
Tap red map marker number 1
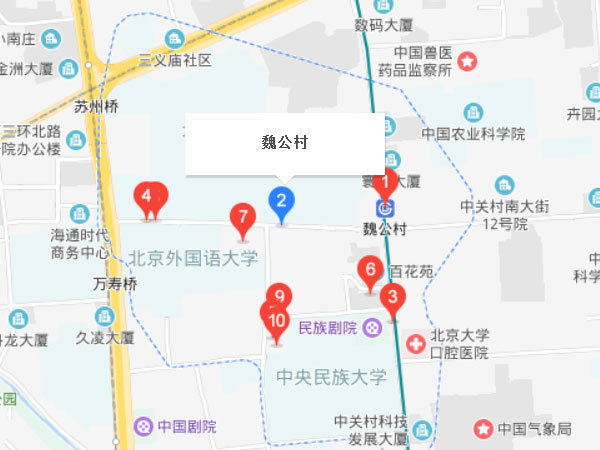point(385,181)
